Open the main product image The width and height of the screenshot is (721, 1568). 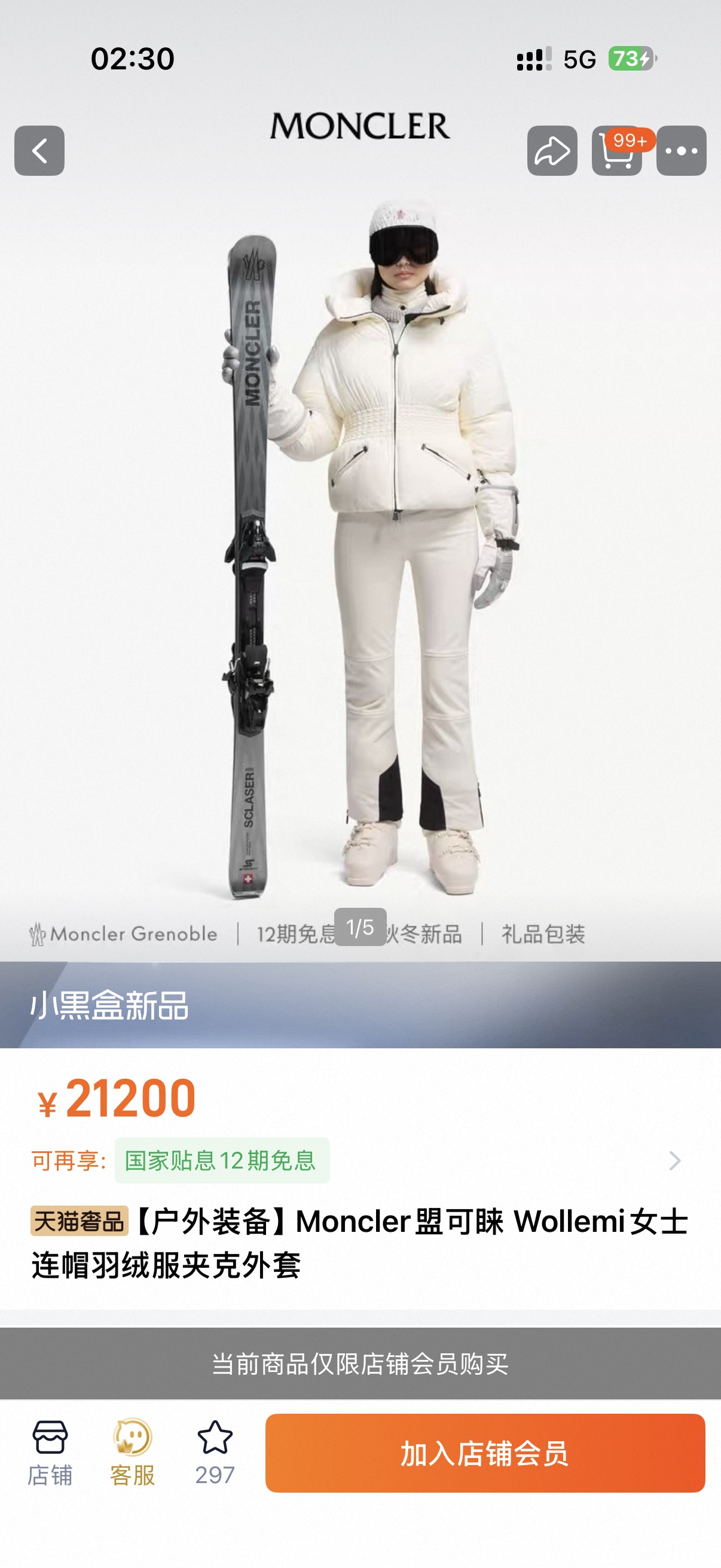pos(360,548)
